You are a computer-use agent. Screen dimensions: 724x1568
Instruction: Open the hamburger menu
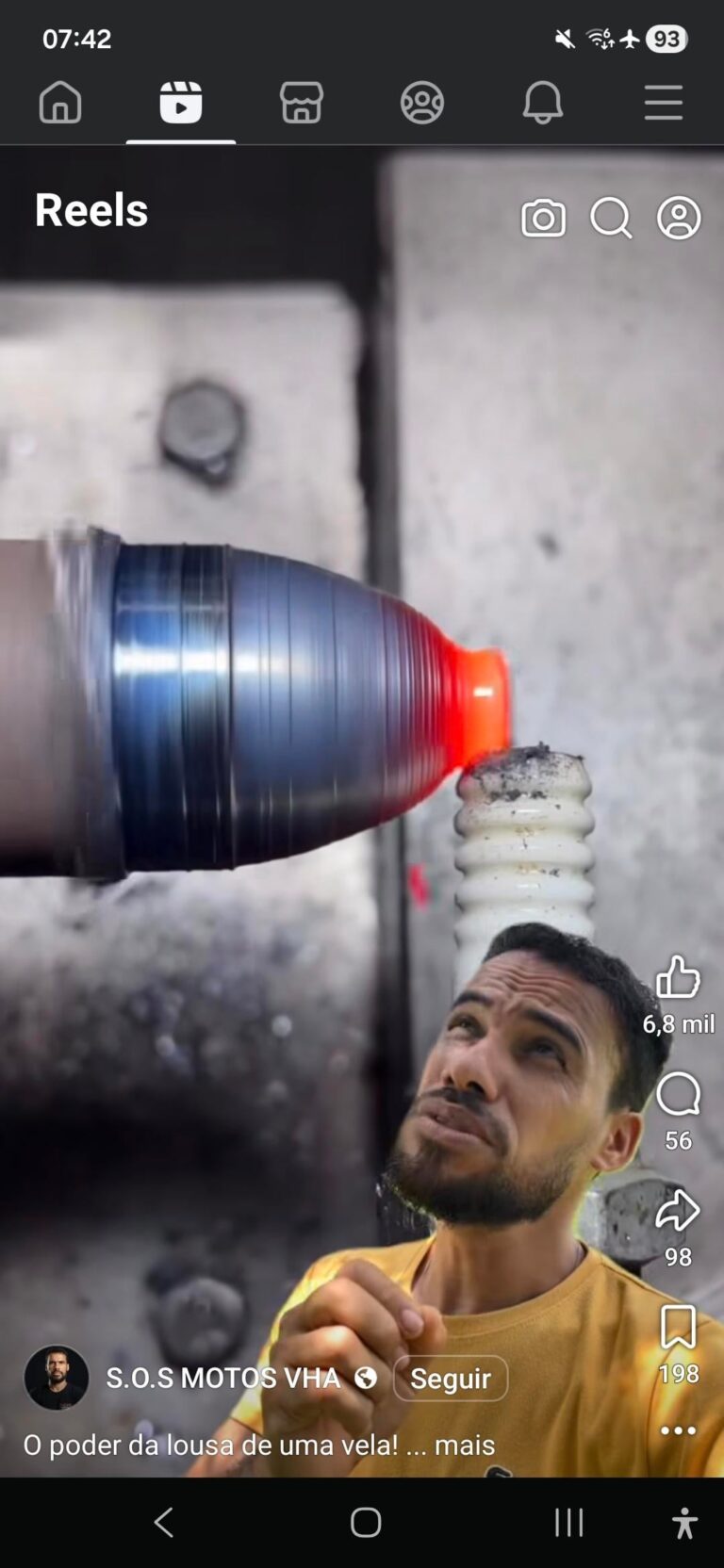coord(664,103)
